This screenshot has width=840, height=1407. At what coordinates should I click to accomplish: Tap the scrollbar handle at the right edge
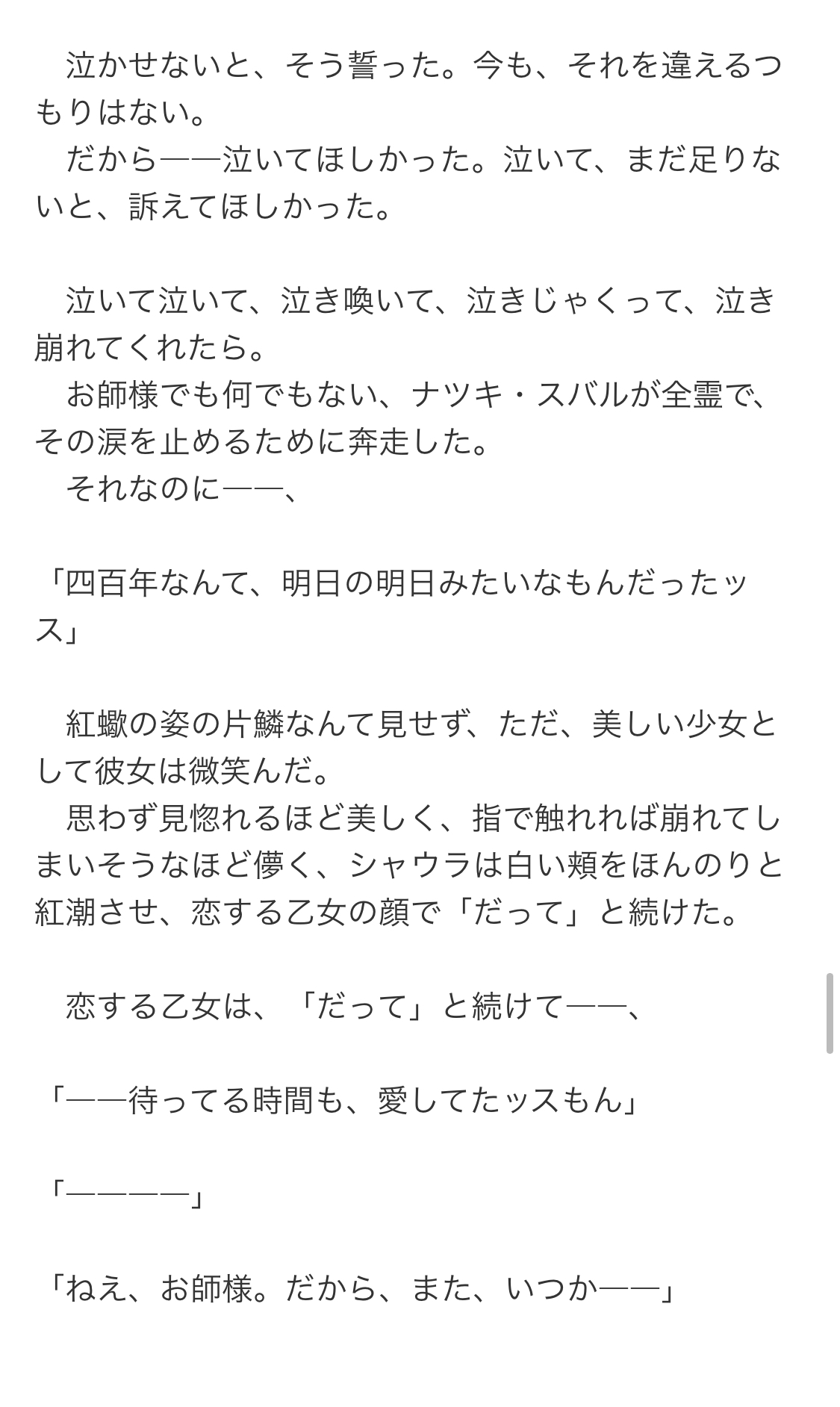click(829, 1013)
